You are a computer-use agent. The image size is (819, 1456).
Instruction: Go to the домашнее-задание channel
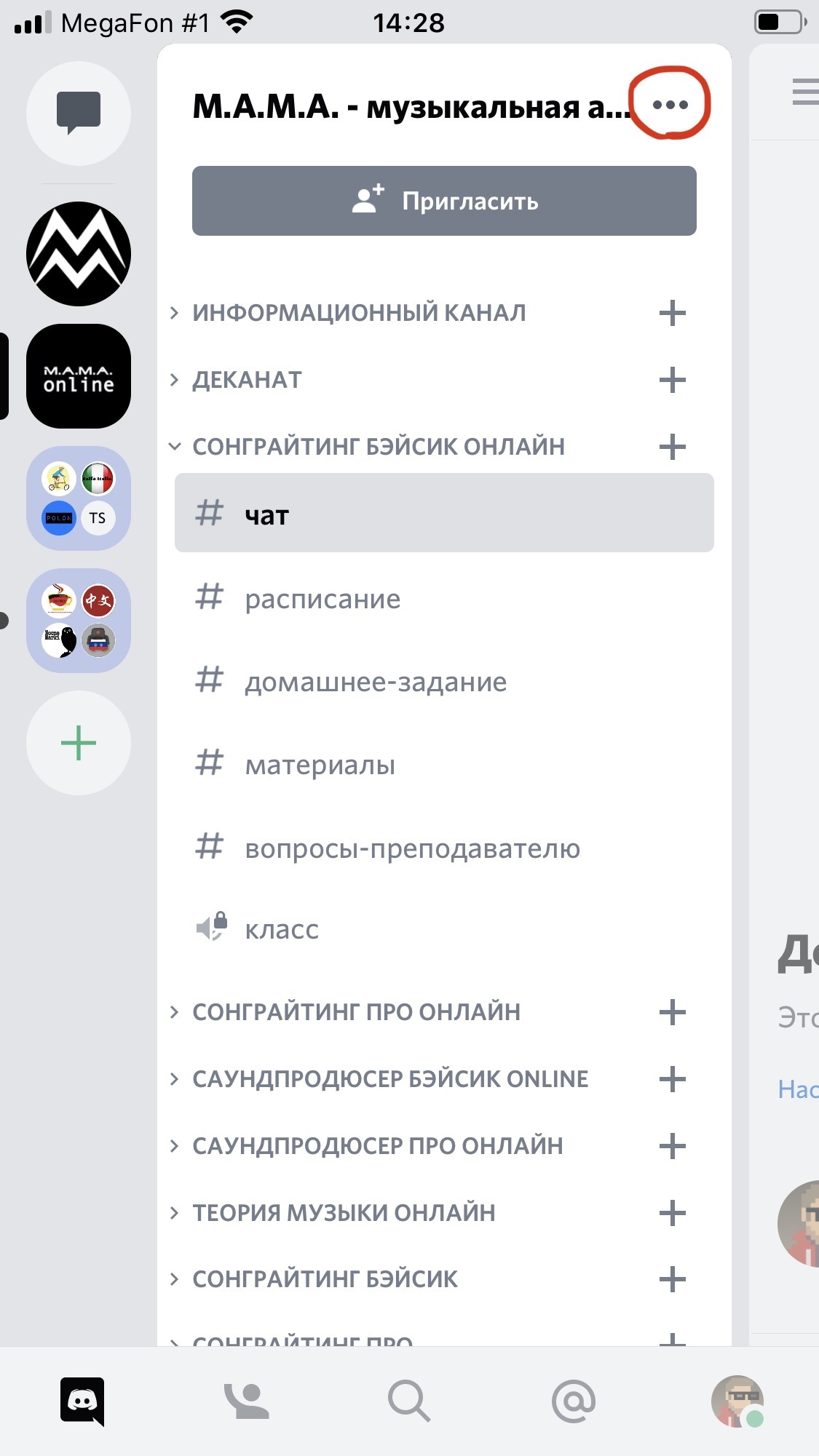[375, 682]
